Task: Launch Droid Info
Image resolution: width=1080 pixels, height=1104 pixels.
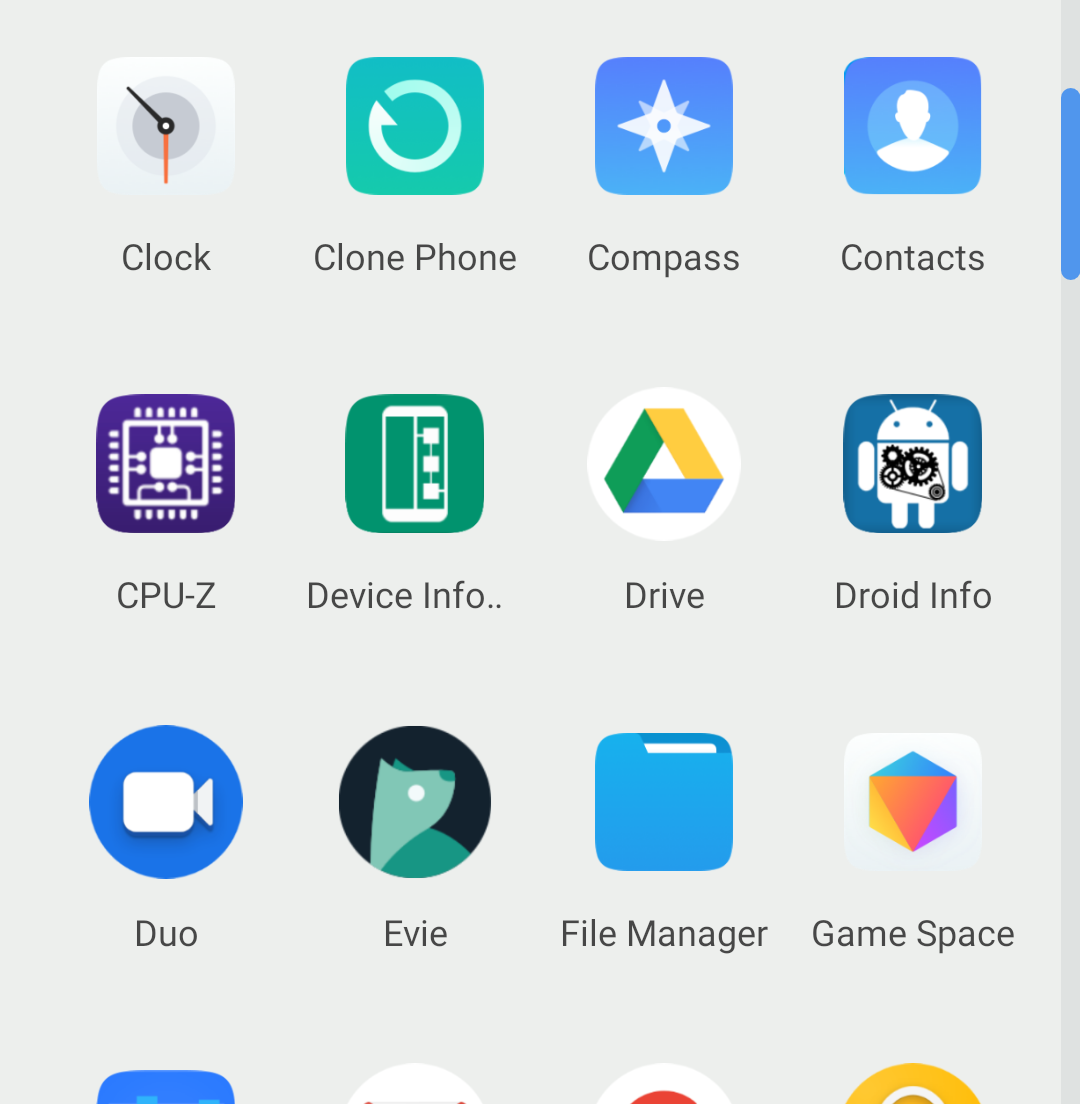Action: 912,464
